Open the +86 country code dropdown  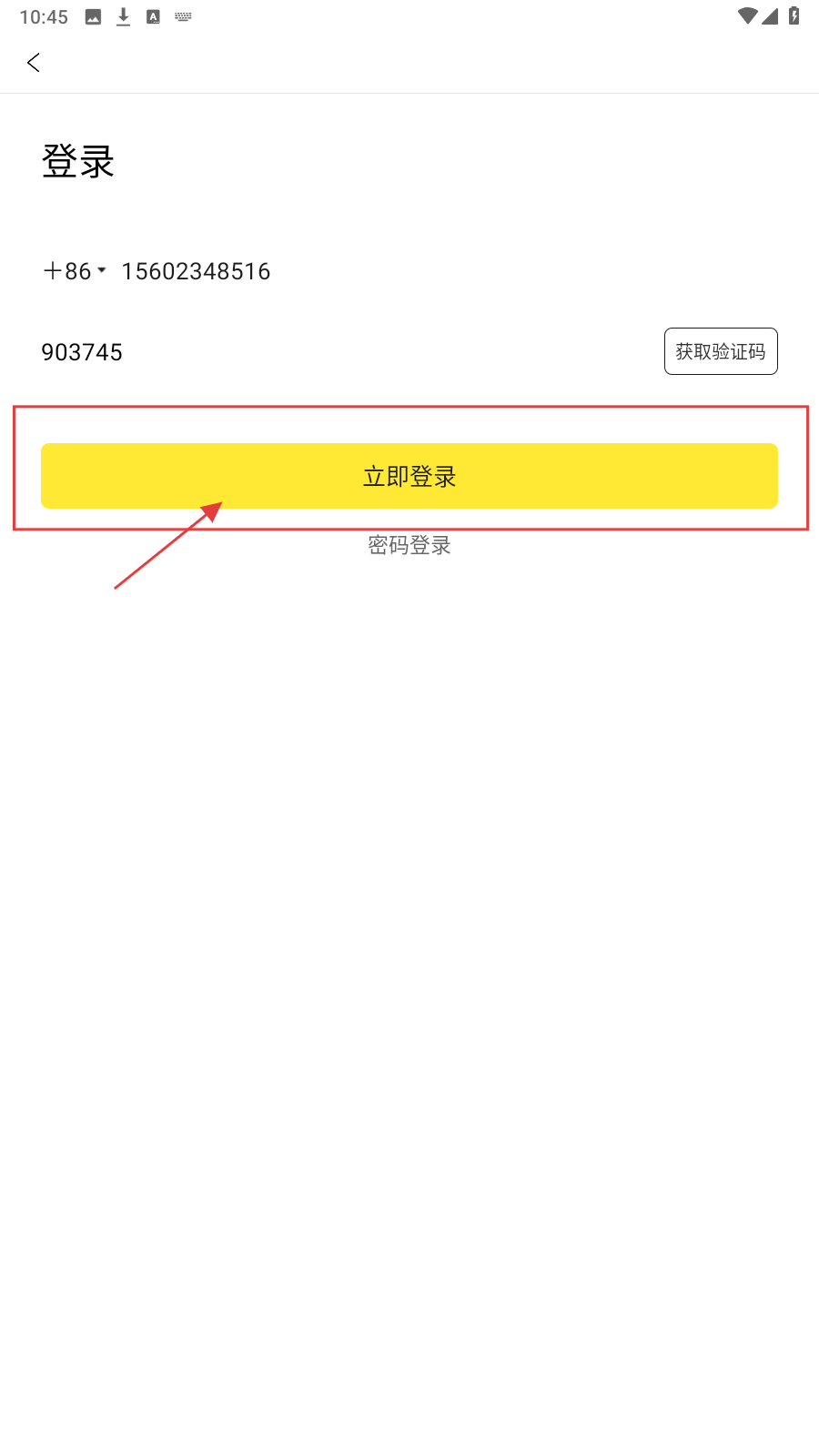[x=75, y=271]
